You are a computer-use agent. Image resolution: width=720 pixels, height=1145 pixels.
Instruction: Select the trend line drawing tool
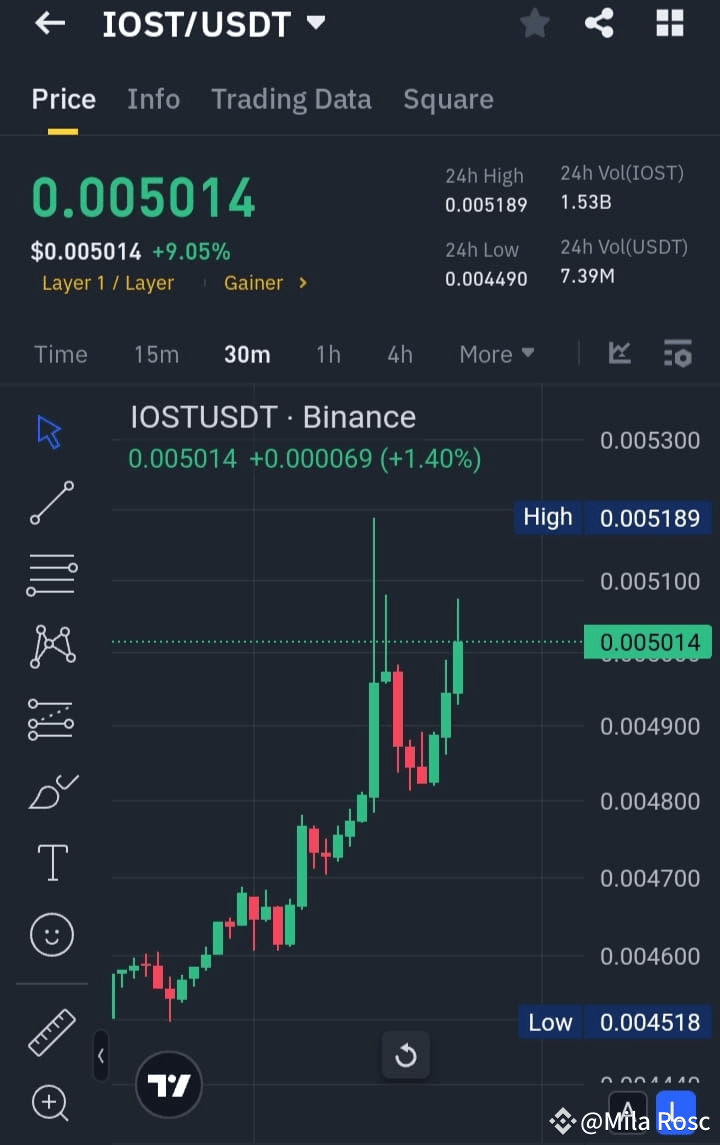pos(50,503)
